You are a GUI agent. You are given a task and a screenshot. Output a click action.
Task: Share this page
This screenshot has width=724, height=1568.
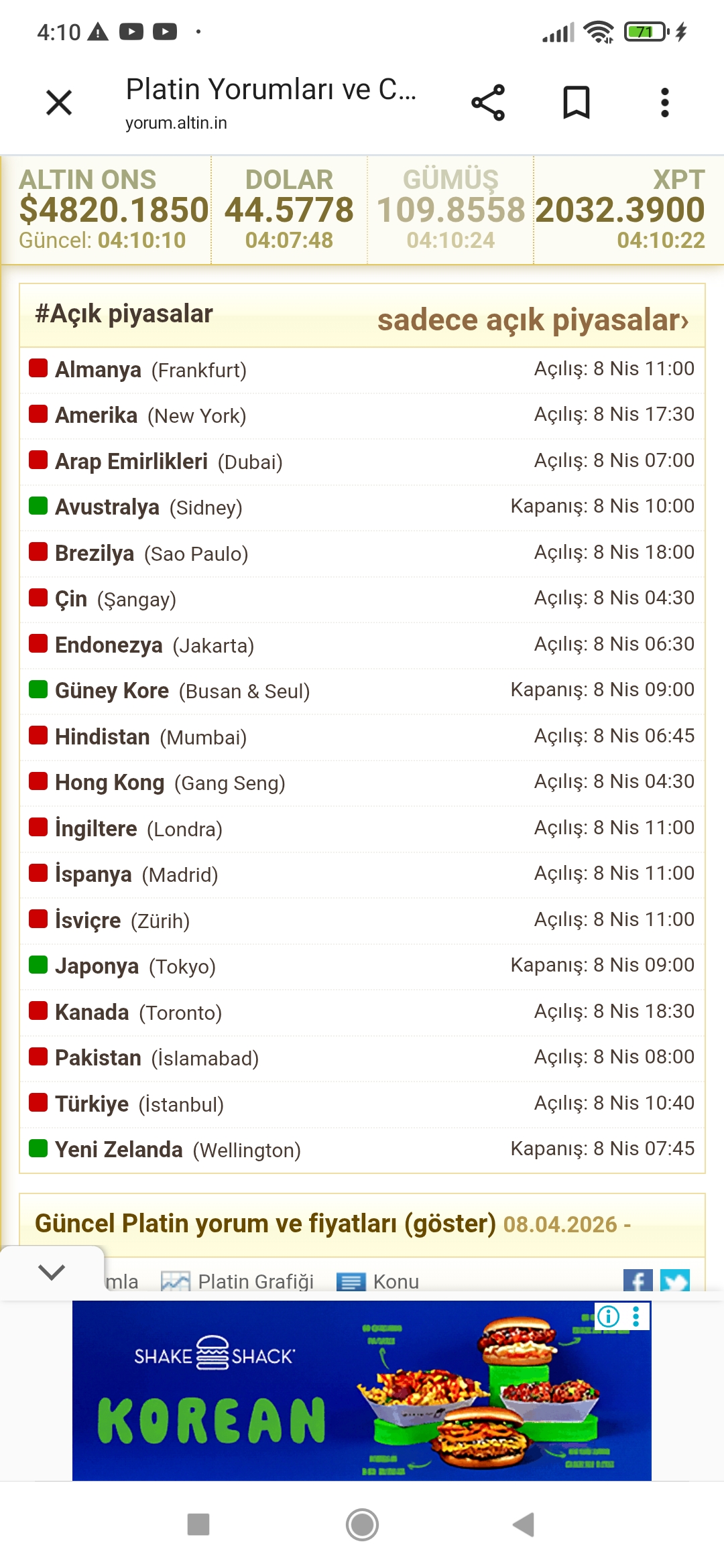(488, 103)
